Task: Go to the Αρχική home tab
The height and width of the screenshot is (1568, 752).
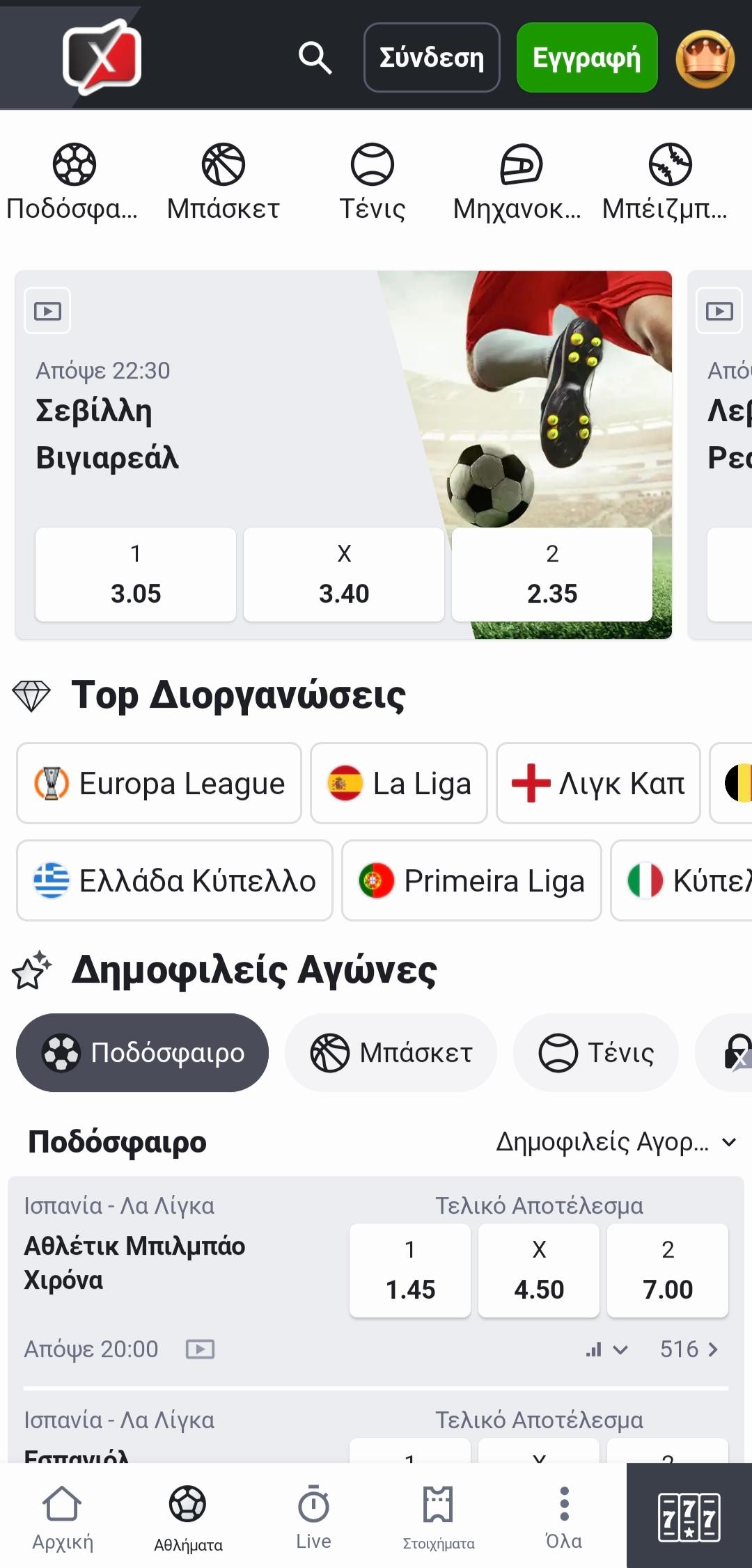Action: [63, 1517]
